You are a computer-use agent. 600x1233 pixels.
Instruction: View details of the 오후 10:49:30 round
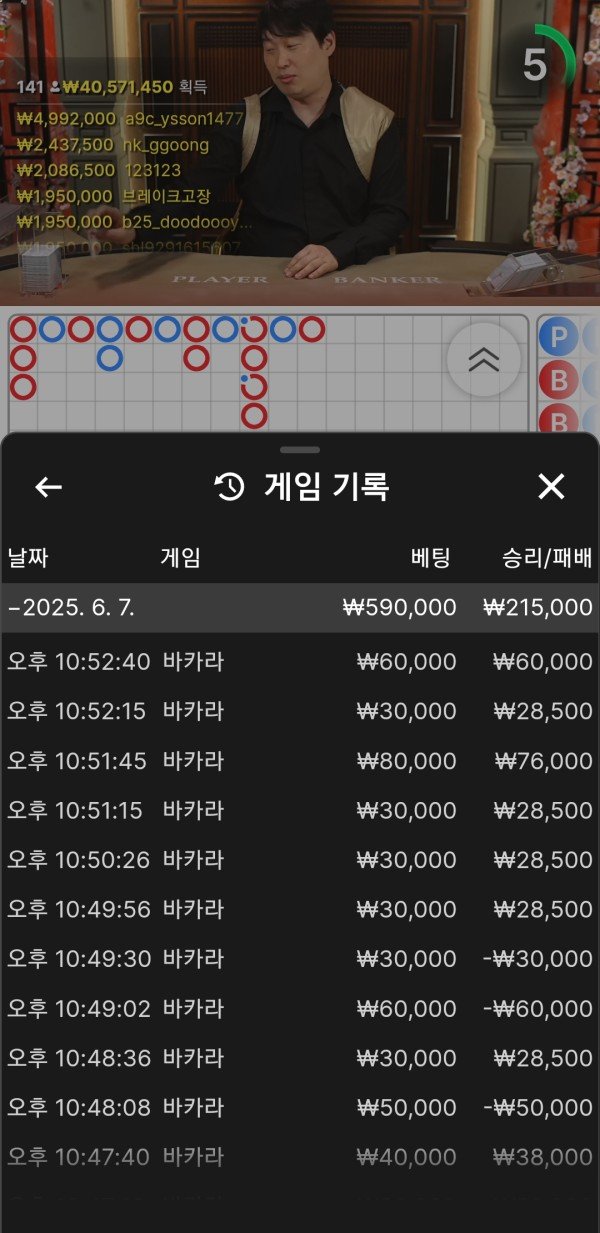coord(300,959)
